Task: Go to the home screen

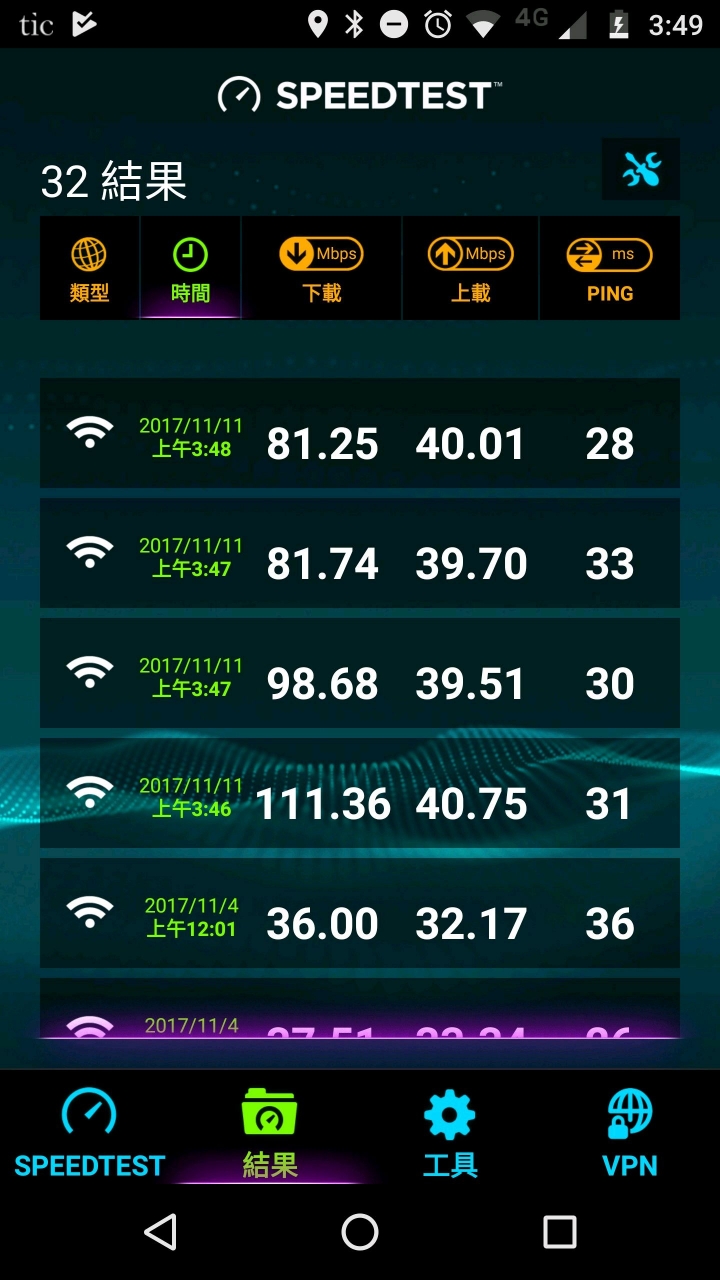Action: click(x=360, y=1232)
